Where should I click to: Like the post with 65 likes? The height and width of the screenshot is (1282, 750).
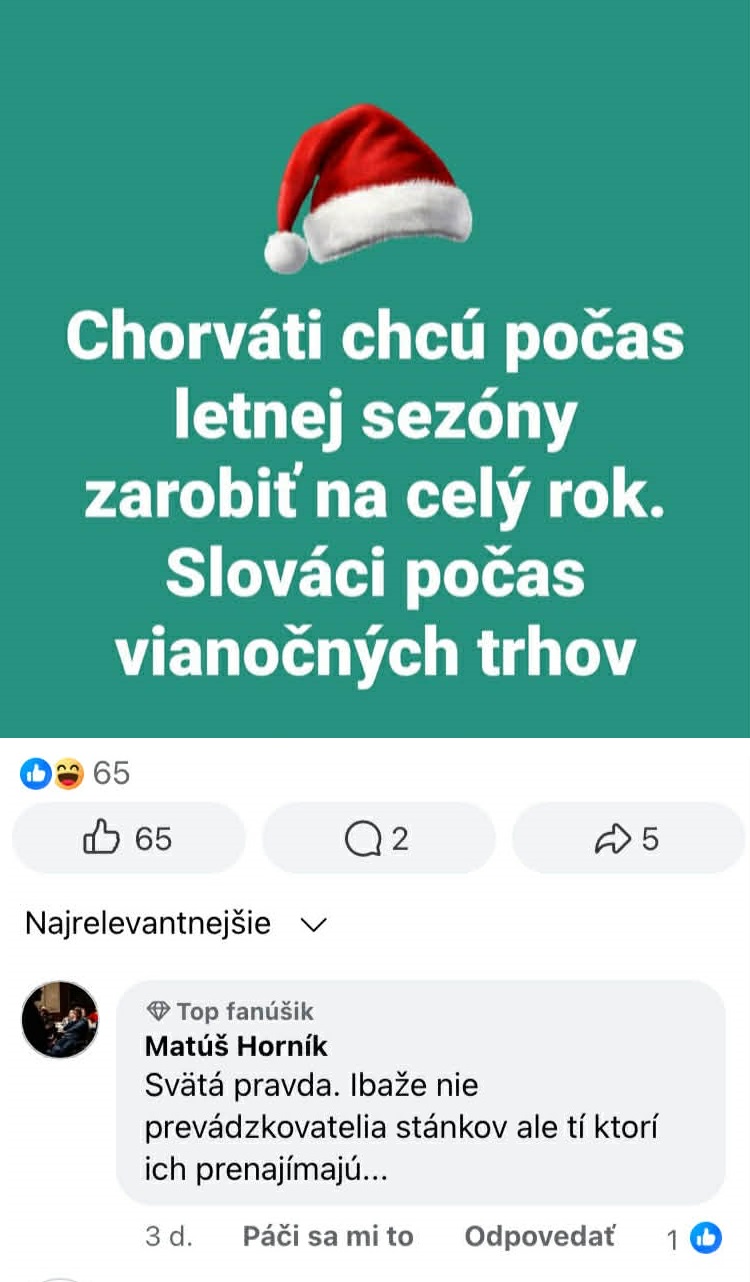click(128, 838)
